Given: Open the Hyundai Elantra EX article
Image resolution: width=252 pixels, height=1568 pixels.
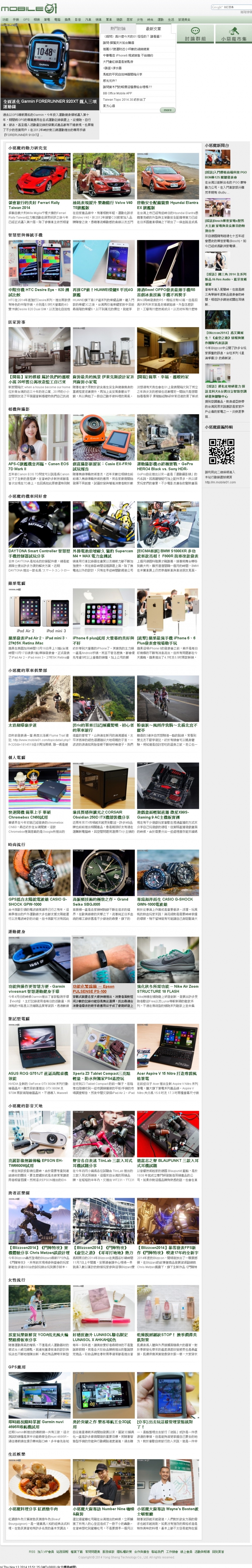Looking at the screenshot, I should coord(167,205).
